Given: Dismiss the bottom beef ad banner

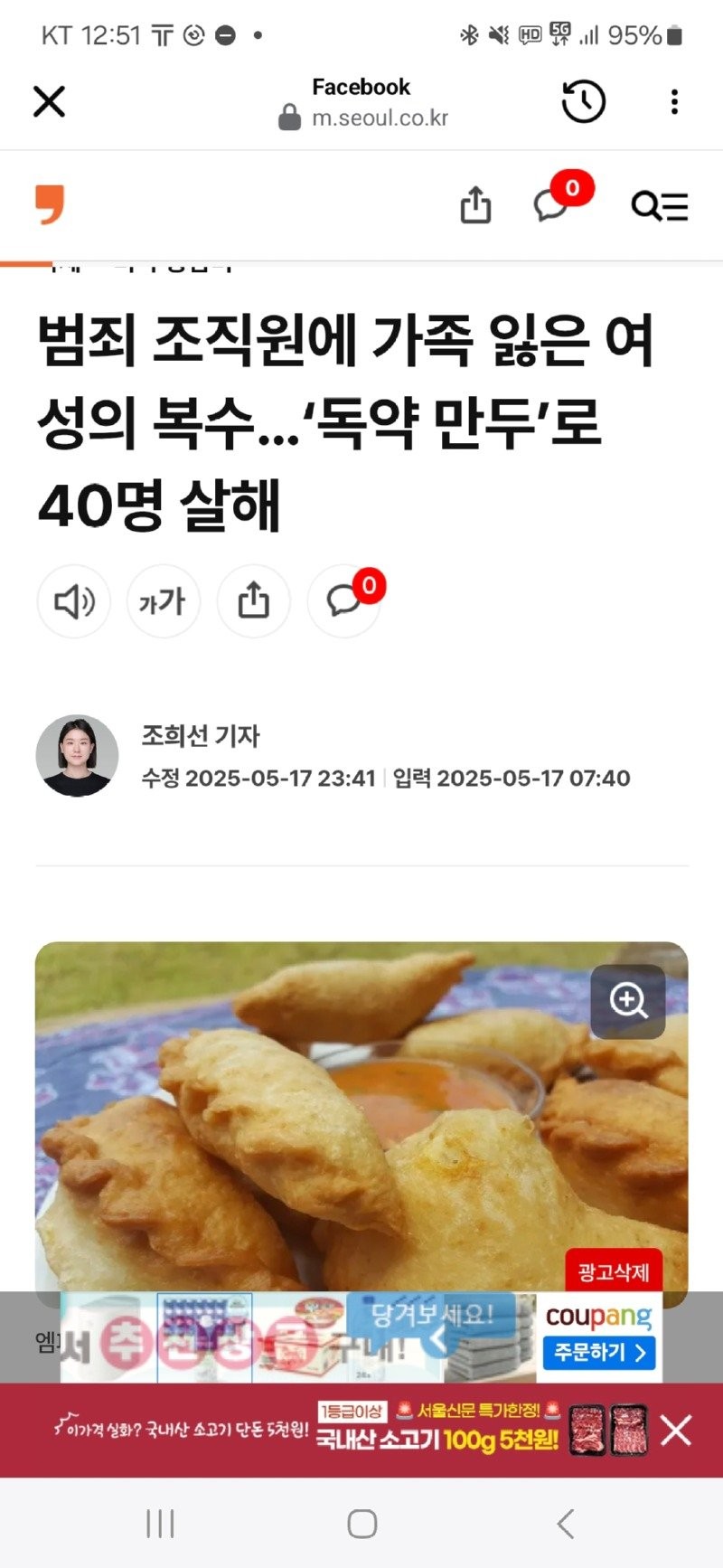Looking at the screenshot, I should pyautogui.click(x=675, y=1431).
